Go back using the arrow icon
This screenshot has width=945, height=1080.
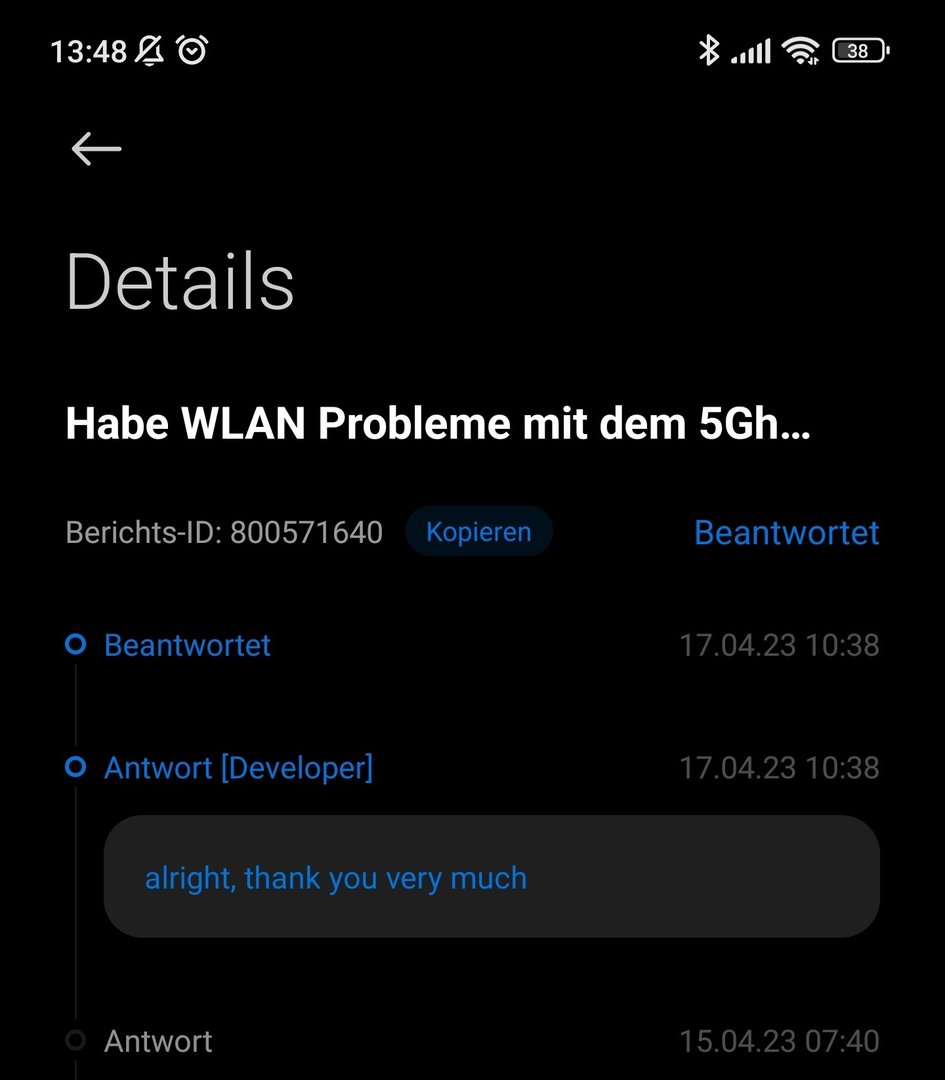click(x=96, y=149)
